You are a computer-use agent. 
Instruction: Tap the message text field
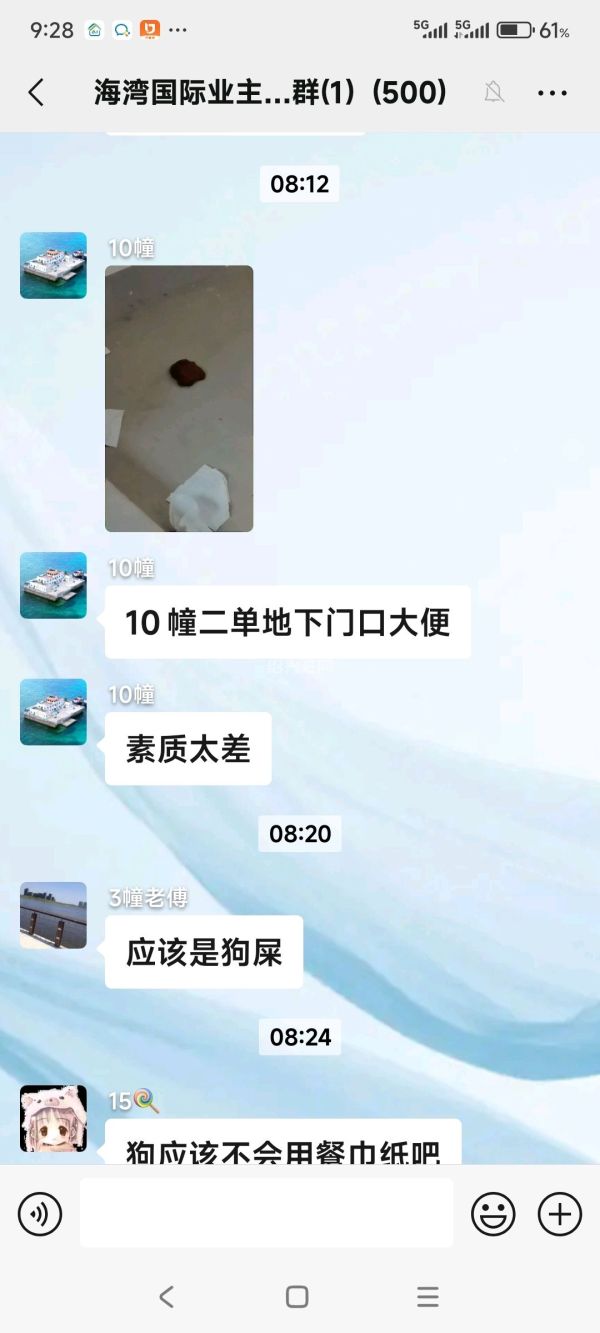coord(266,1213)
